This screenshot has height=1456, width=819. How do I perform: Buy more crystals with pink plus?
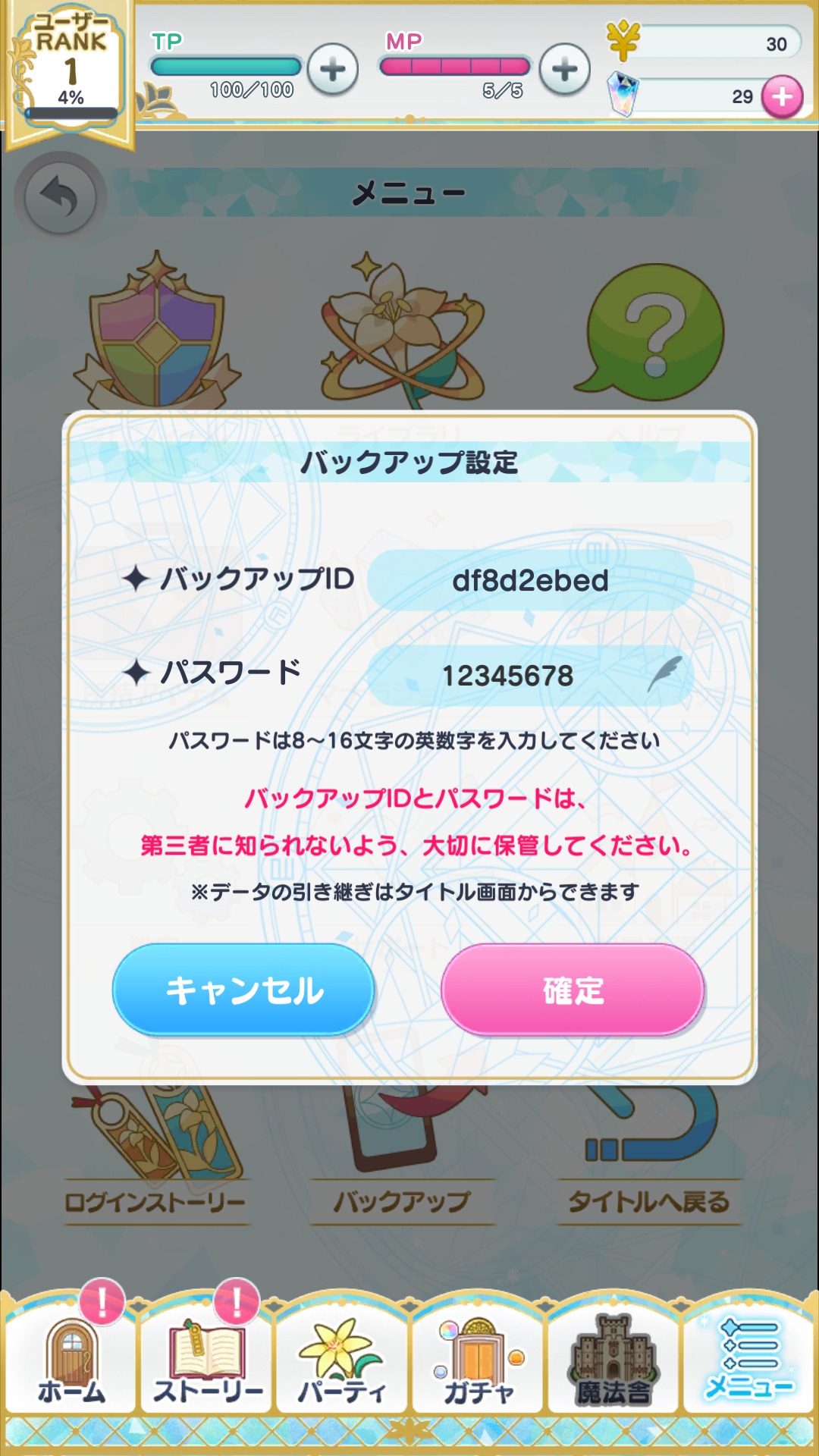click(782, 97)
